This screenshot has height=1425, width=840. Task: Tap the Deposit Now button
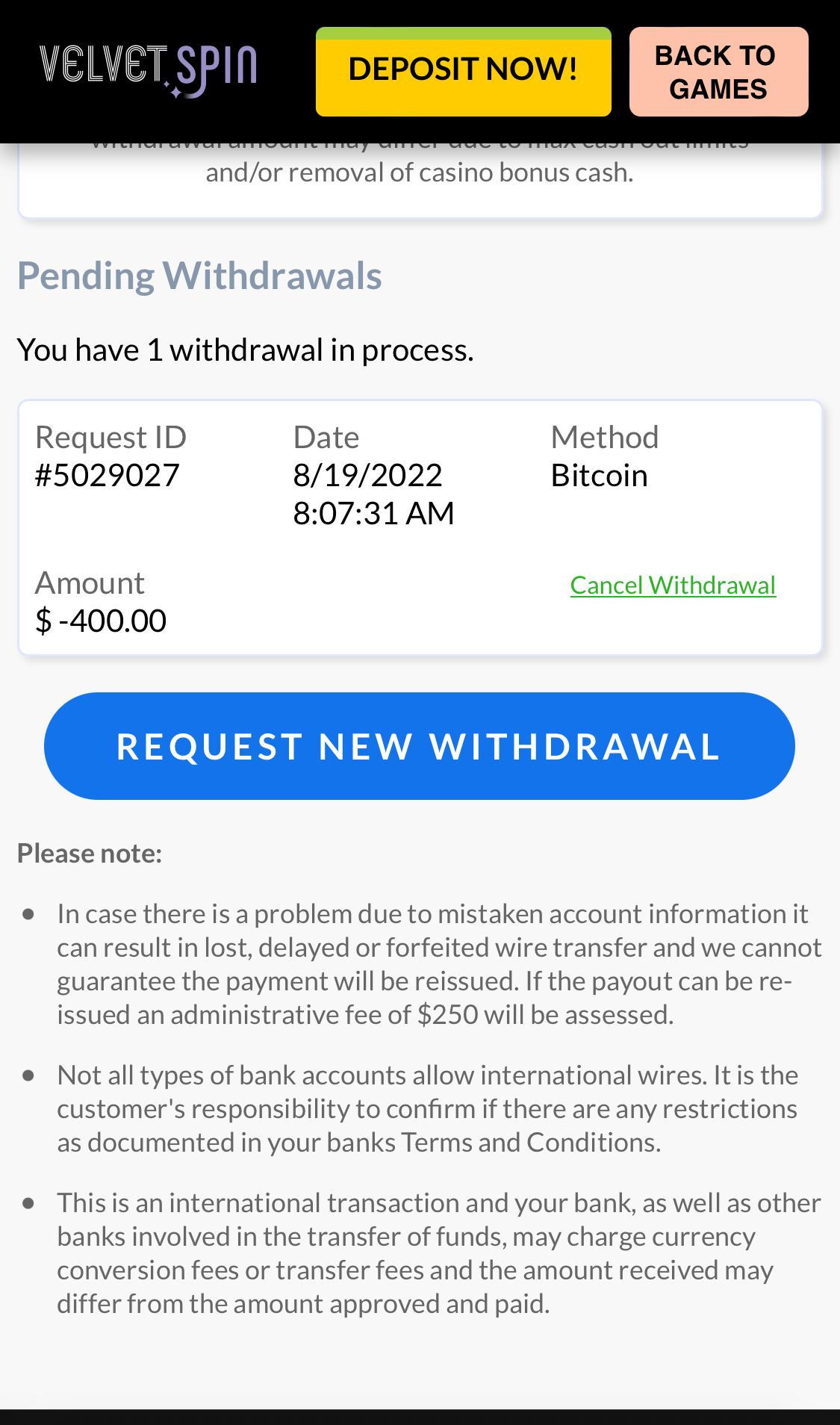[463, 72]
